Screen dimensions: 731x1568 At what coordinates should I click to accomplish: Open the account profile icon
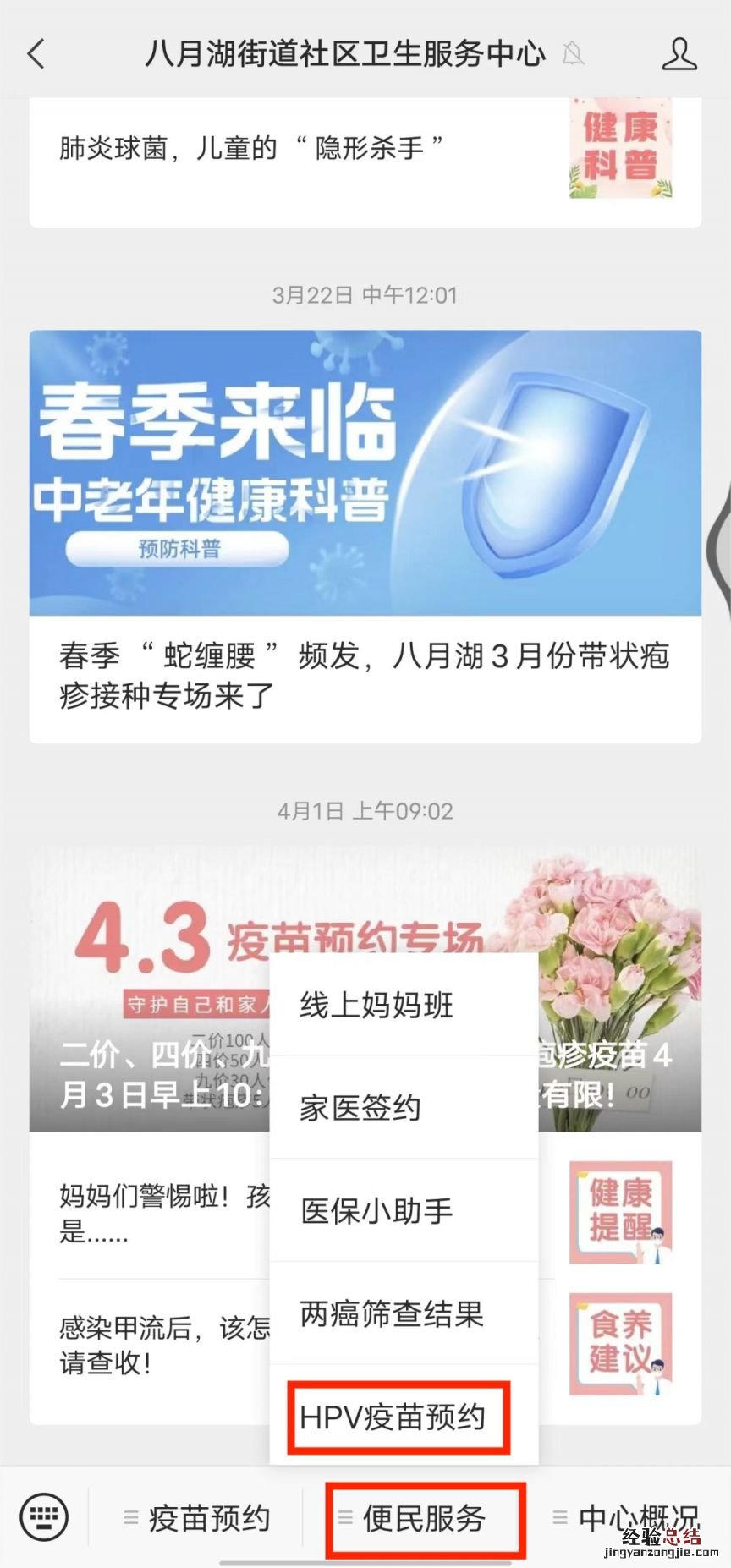point(679,54)
